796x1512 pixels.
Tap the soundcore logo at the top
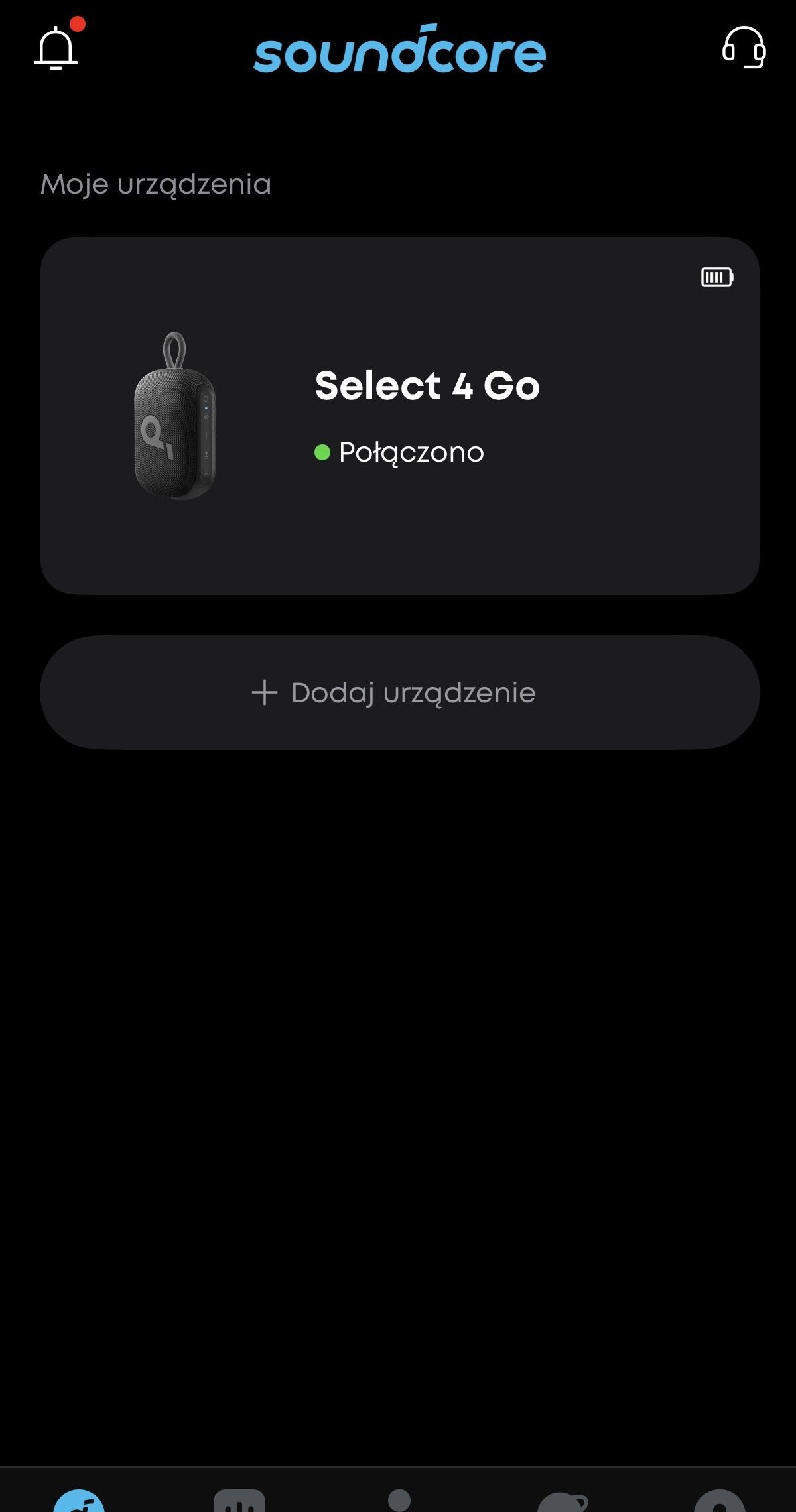coord(398,52)
